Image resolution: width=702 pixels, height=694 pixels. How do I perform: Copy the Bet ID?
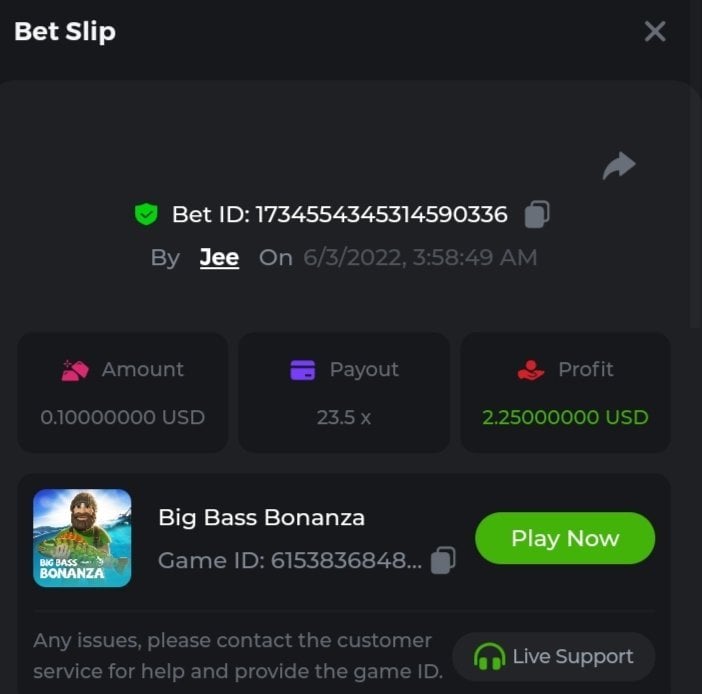pos(537,214)
